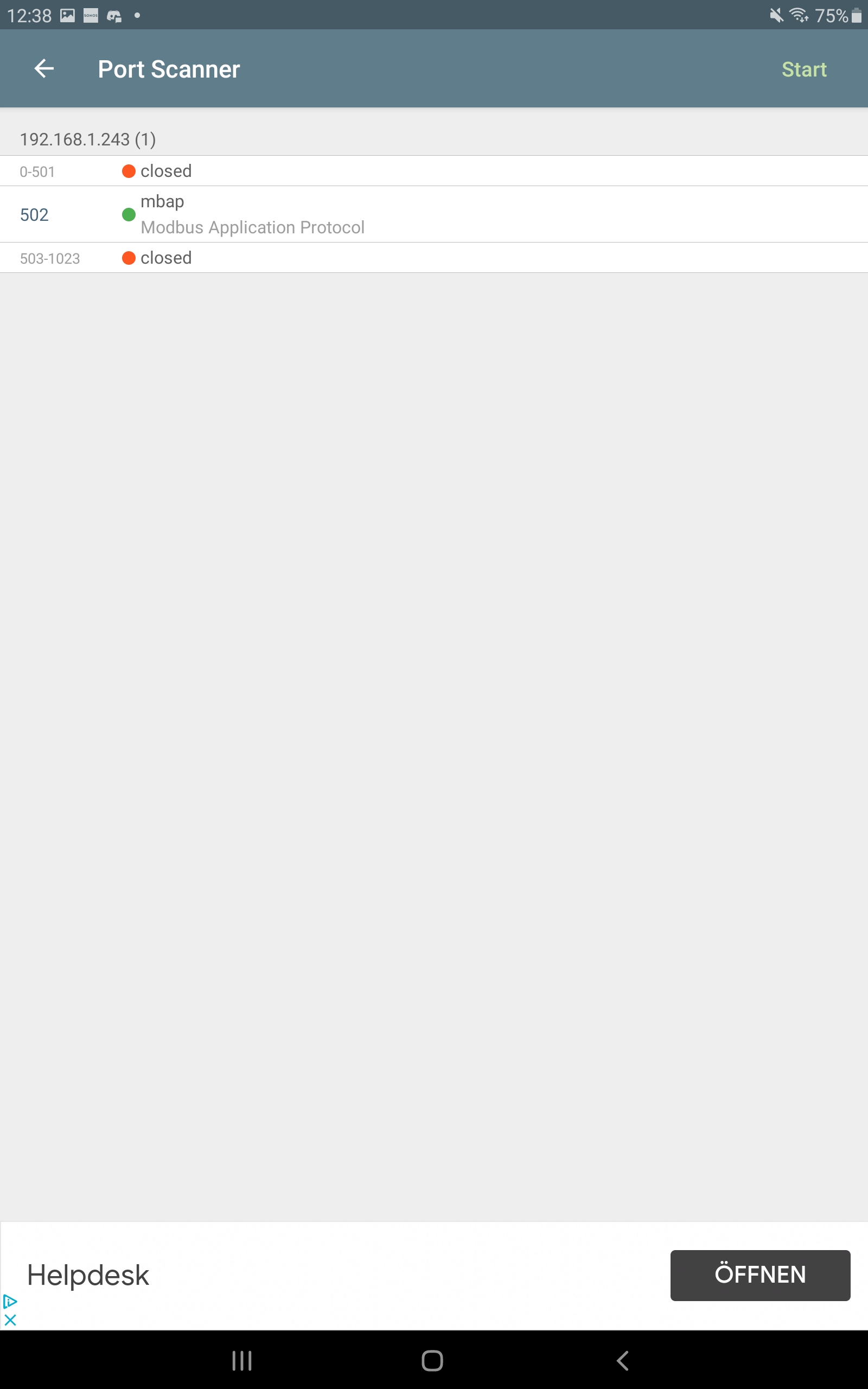
Task: Close the Helpdesk ad banner
Action: pyautogui.click(x=10, y=1320)
